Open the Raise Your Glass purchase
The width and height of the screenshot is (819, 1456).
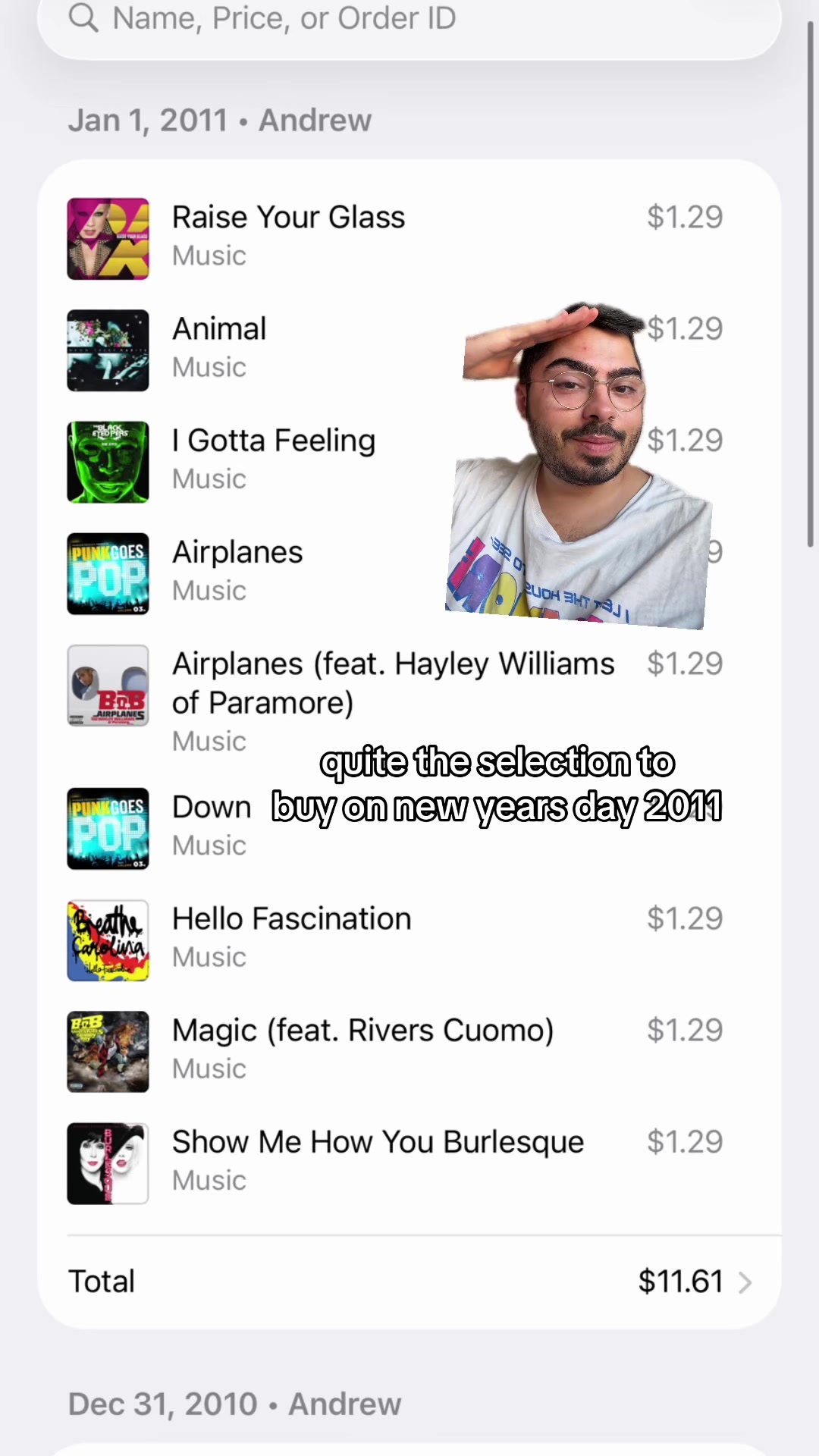coord(409,238)
